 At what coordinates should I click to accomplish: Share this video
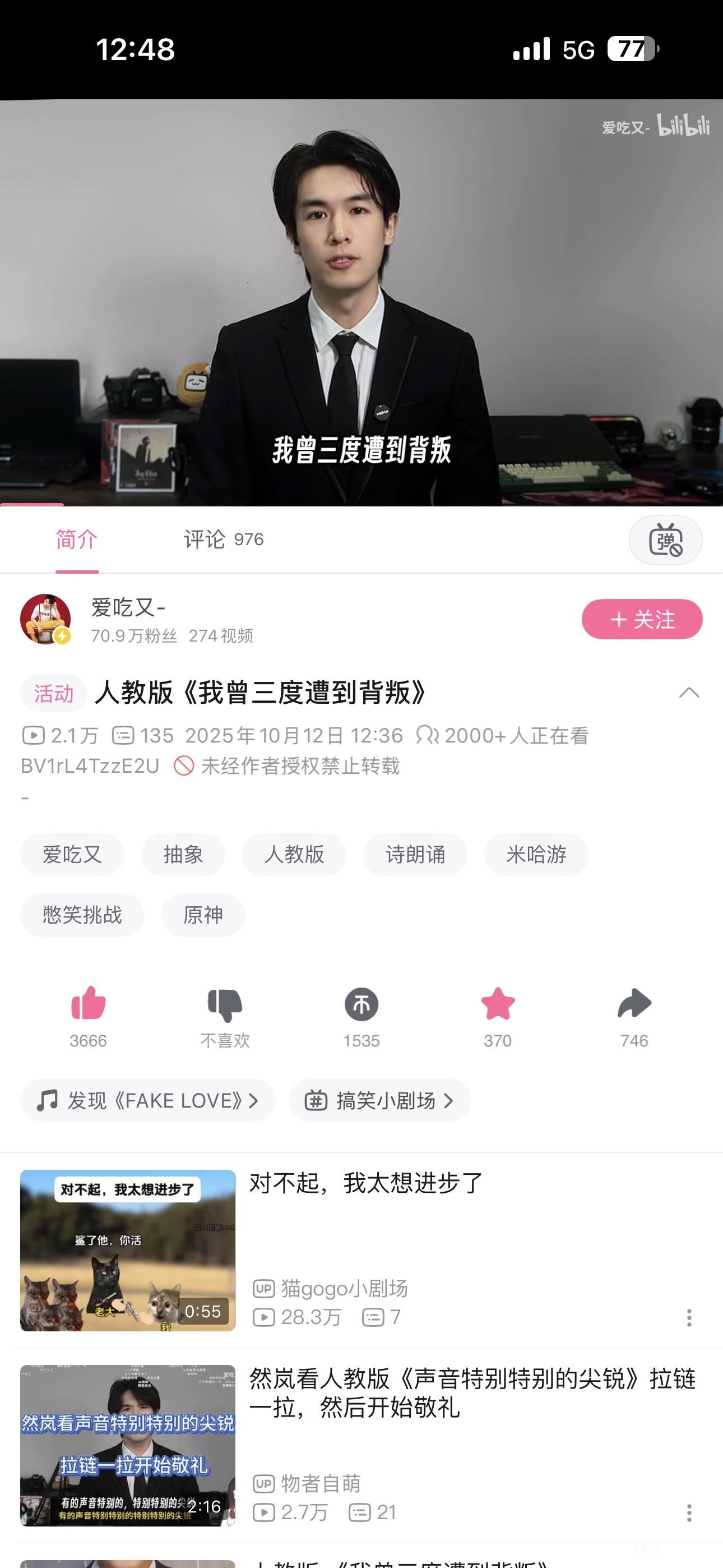click(634, 1004)
